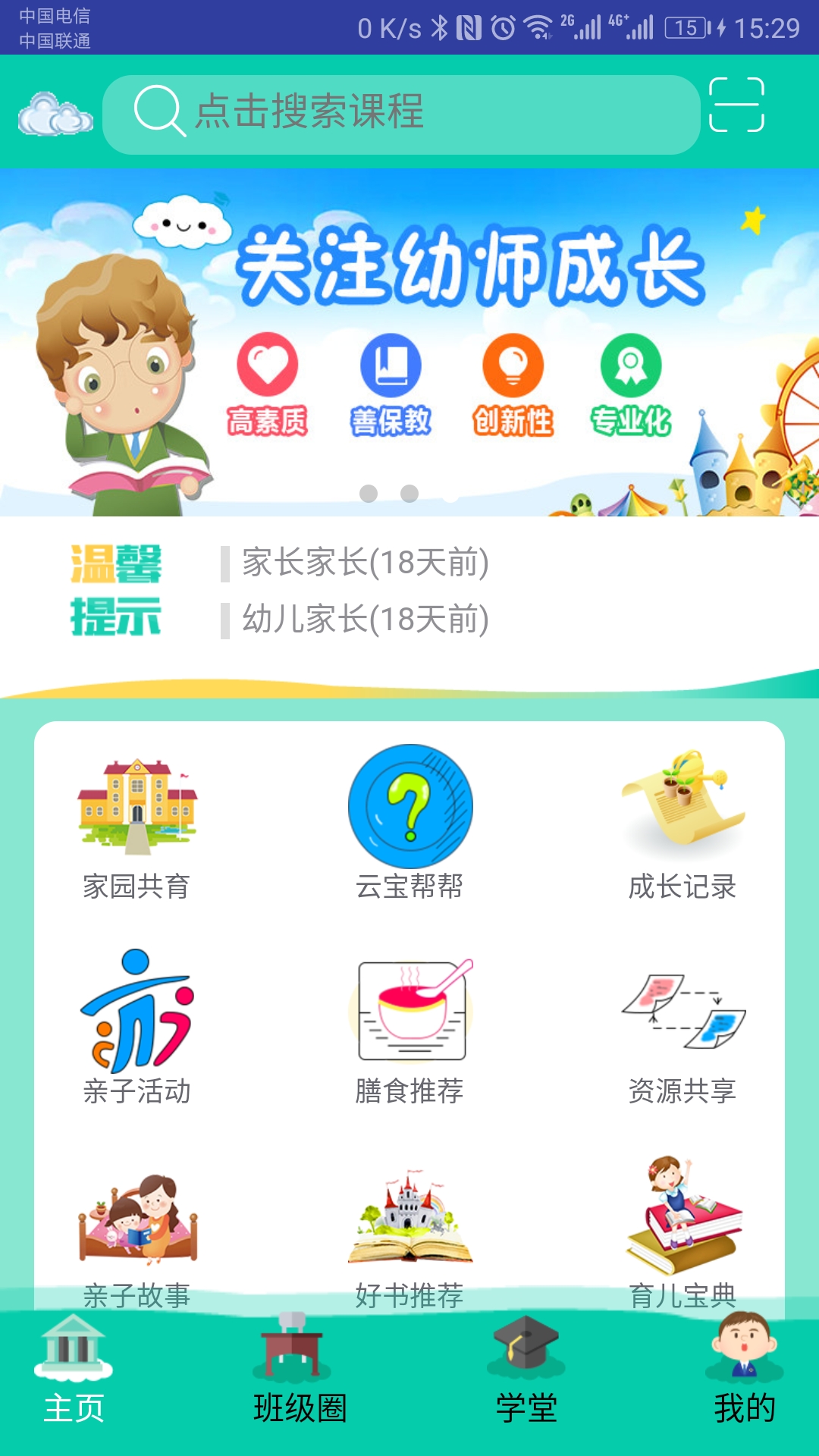This screenshot has height=1456, width=819.
Task: Go to 学堂 tab
Action: tap(526, 1373)
